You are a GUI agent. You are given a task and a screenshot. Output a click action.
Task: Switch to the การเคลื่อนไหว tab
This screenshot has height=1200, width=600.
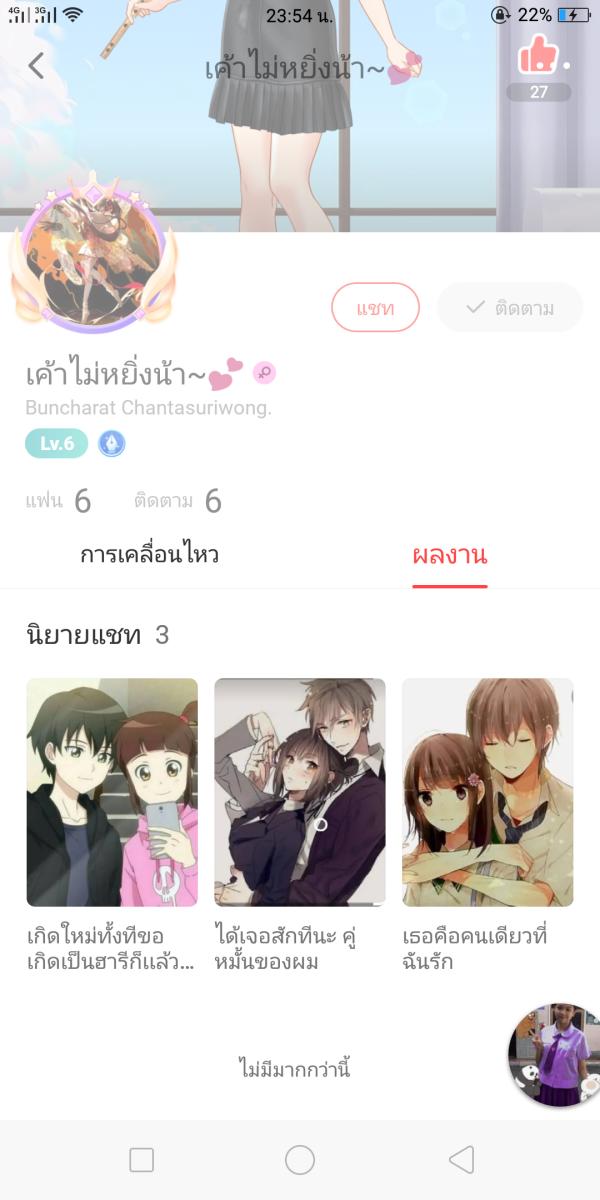(150, 555)
